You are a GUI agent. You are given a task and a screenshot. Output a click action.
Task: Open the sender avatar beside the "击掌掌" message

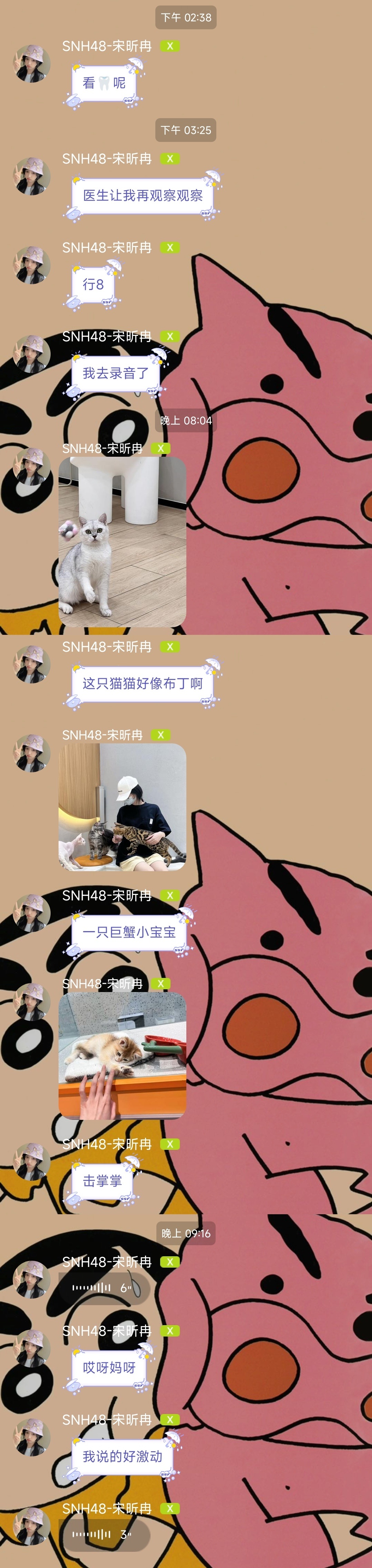tap(32, 1162)
